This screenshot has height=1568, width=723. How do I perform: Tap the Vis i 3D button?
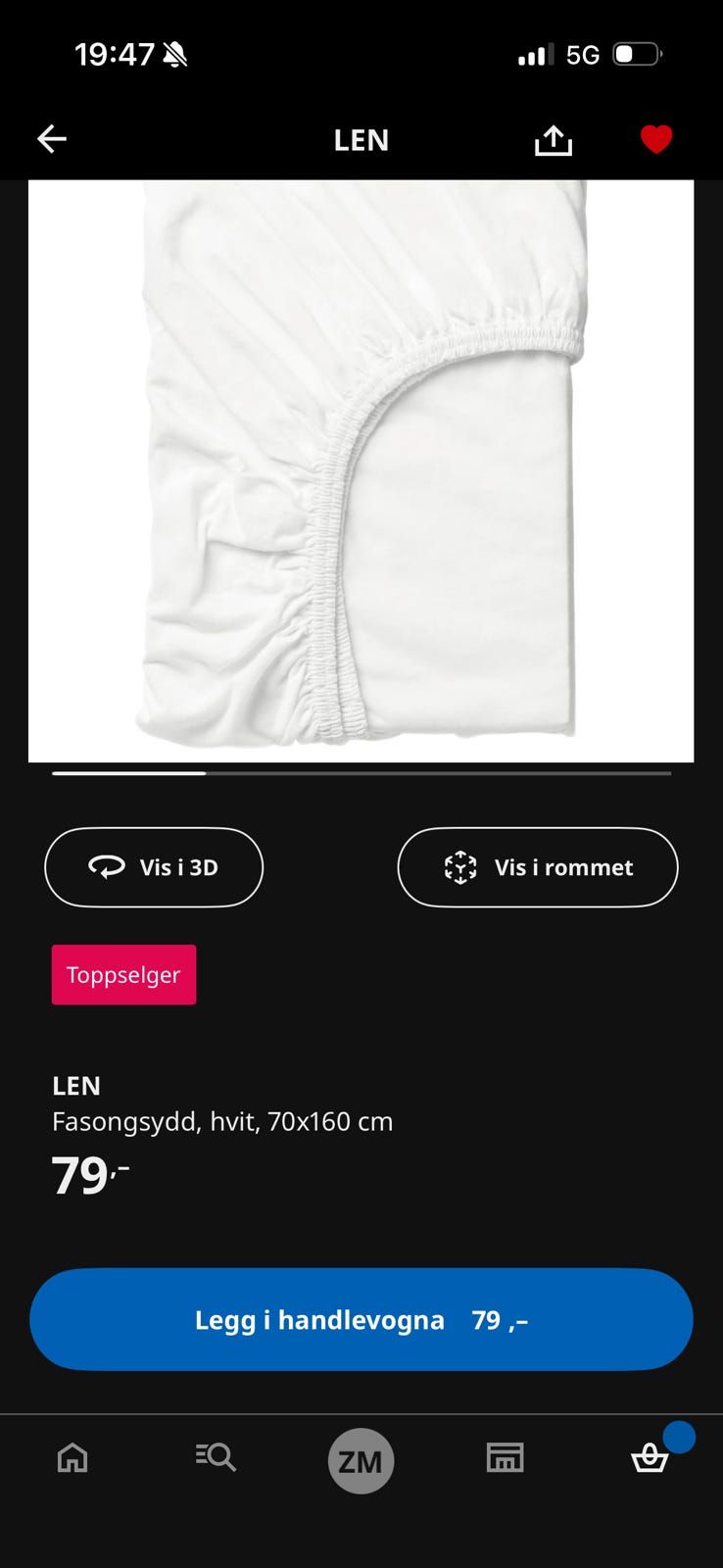click(x=154, y=867)
